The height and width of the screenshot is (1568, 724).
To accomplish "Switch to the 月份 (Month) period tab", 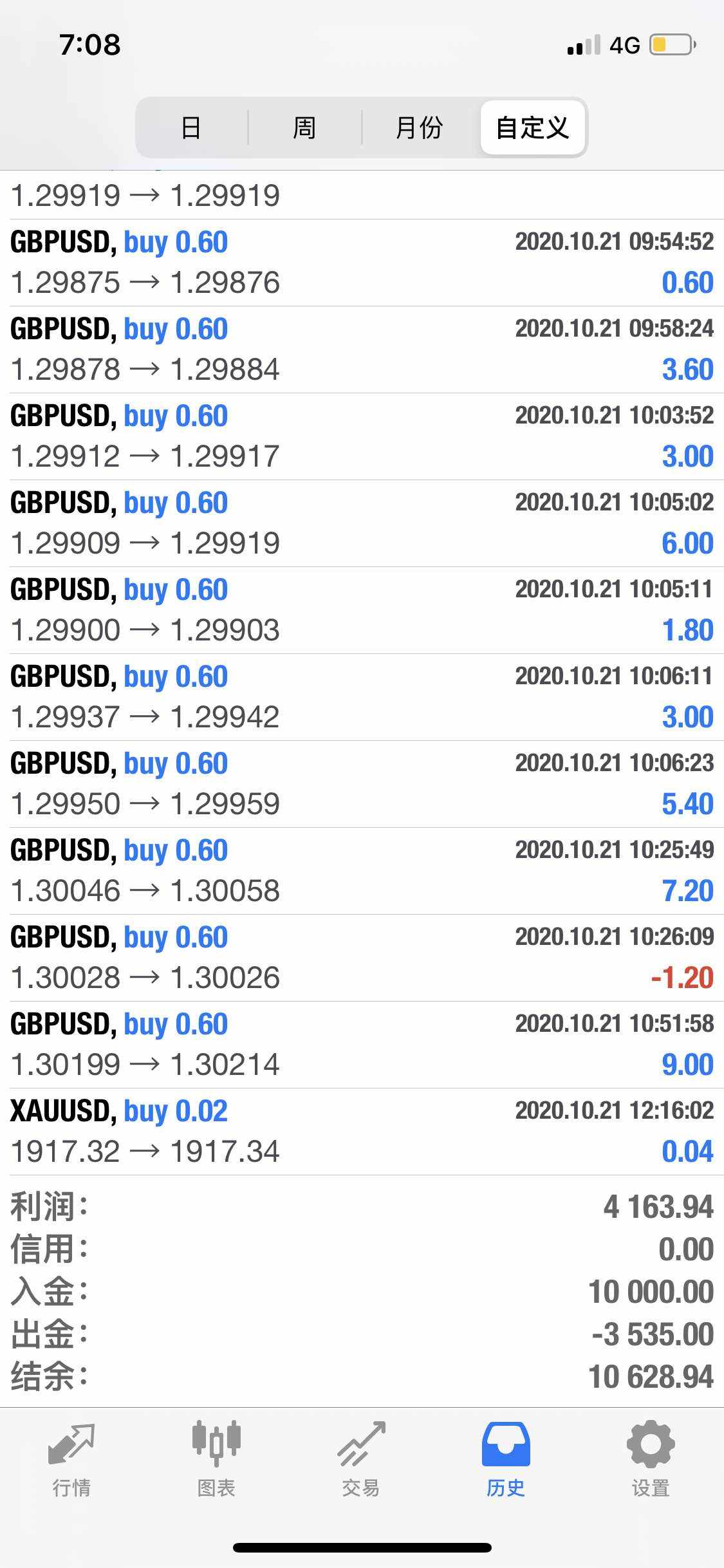I will pos(419,127).
